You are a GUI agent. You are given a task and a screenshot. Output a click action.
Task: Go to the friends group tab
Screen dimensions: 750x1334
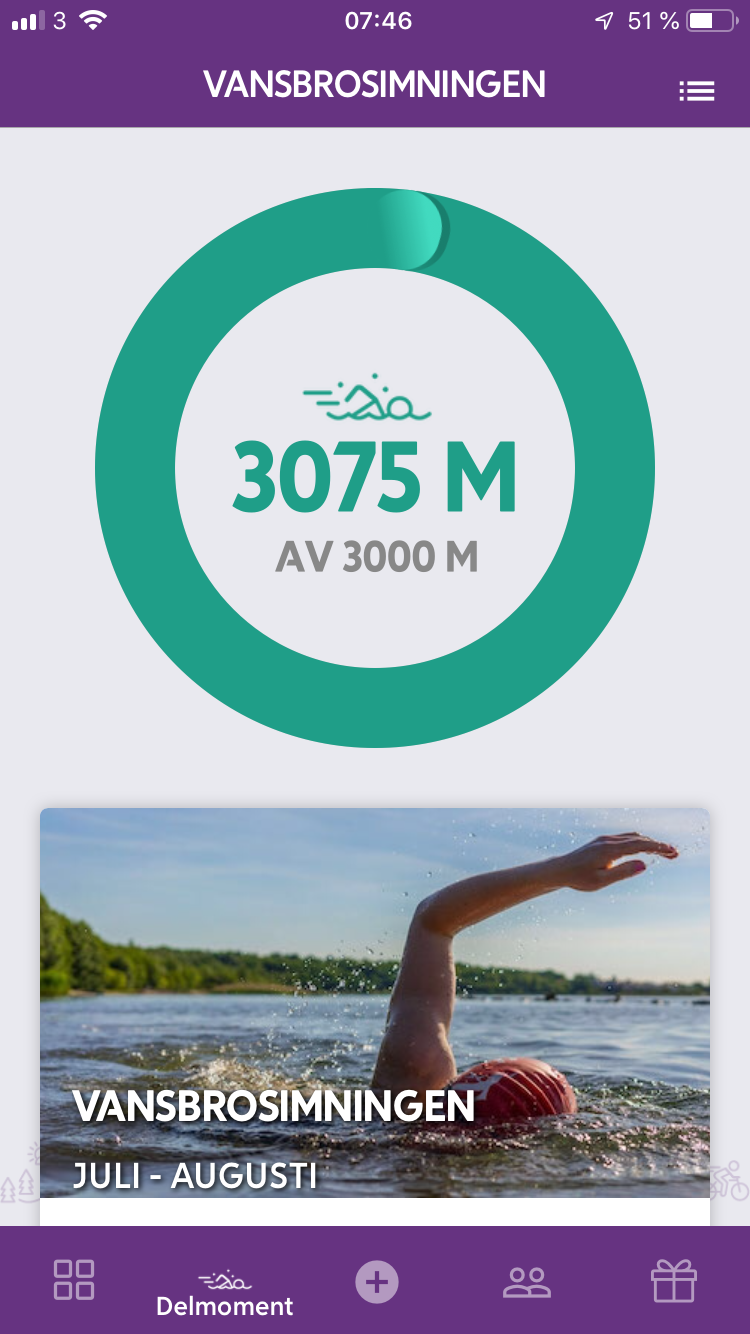point(527,1281)
